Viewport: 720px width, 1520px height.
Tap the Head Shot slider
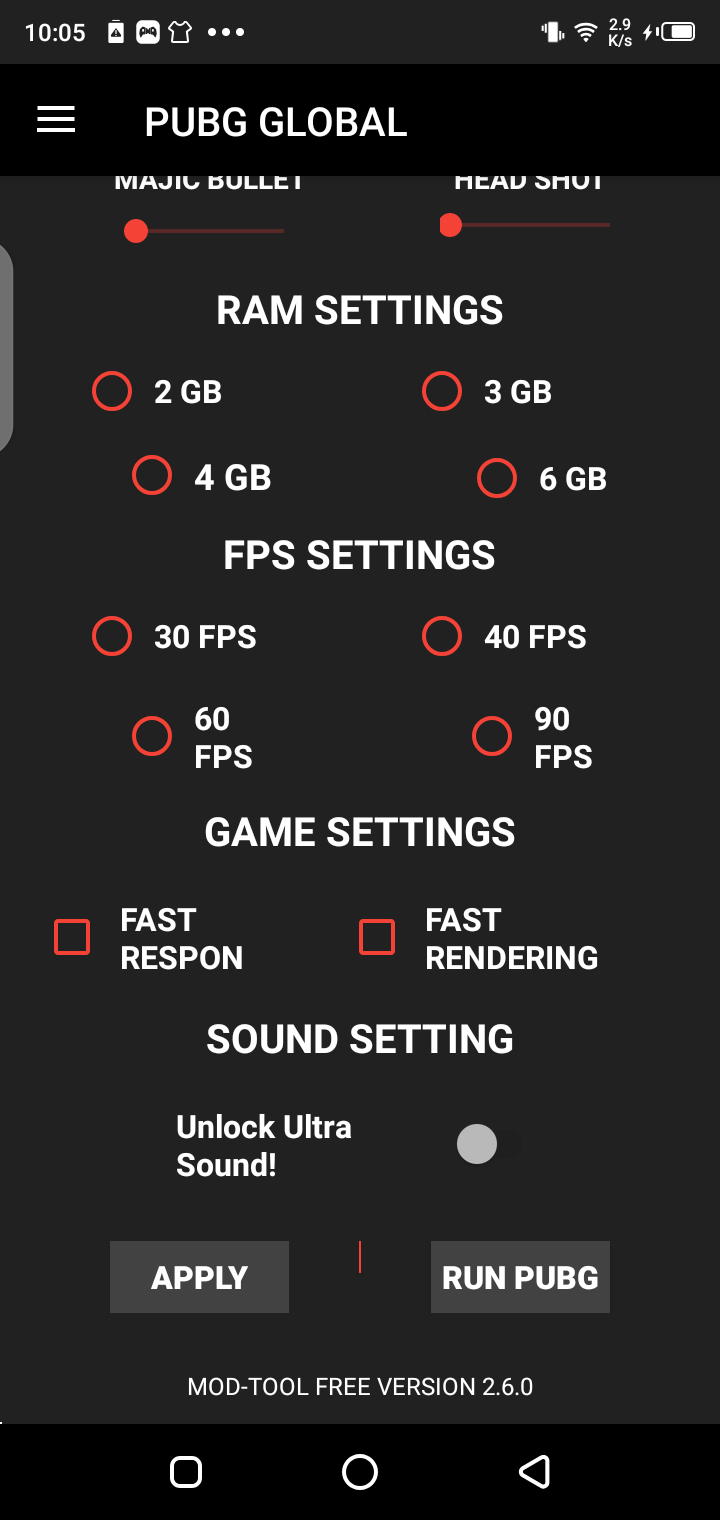[526, 225]
